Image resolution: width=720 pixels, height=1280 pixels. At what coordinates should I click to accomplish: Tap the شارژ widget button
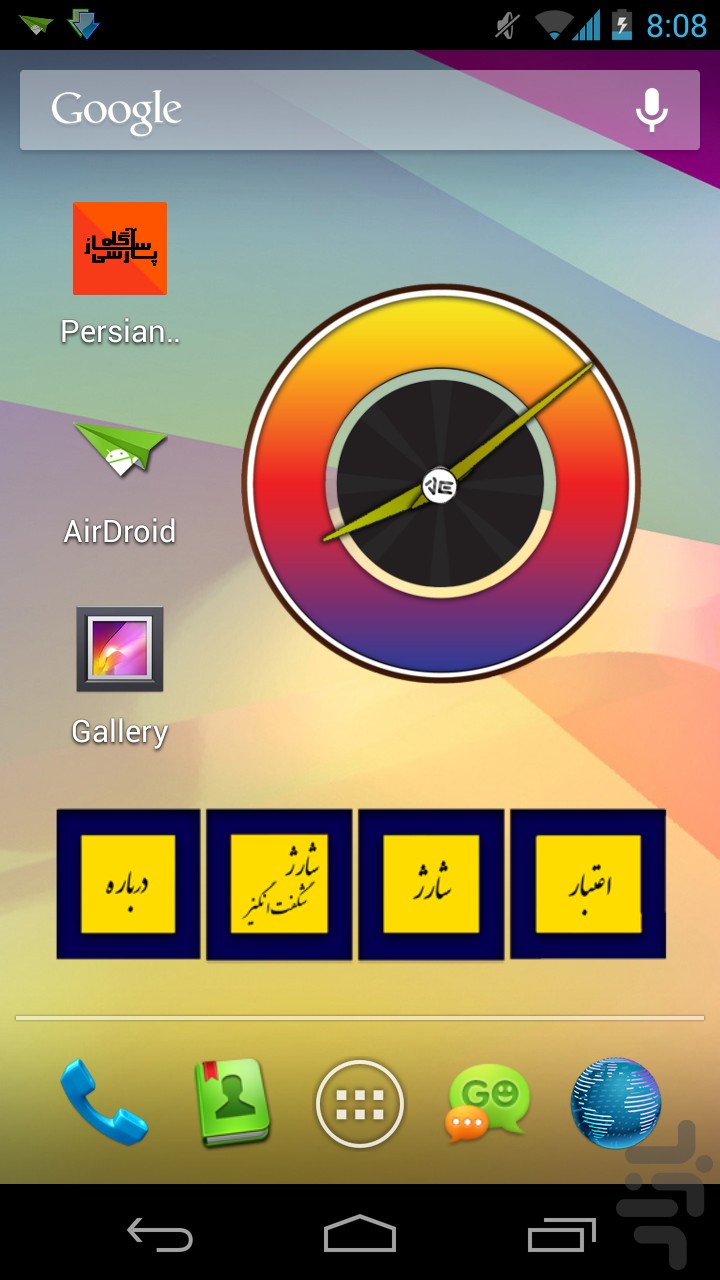(431, 884)
